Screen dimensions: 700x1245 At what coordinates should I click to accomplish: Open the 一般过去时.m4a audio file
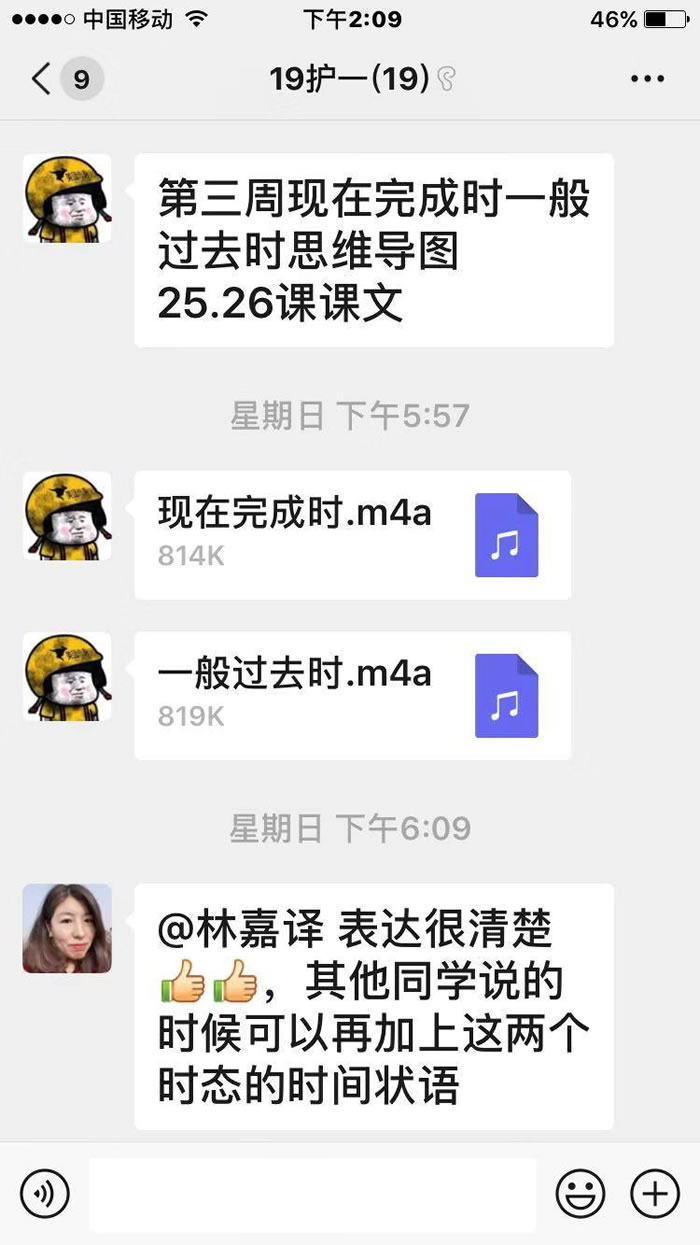352,695
